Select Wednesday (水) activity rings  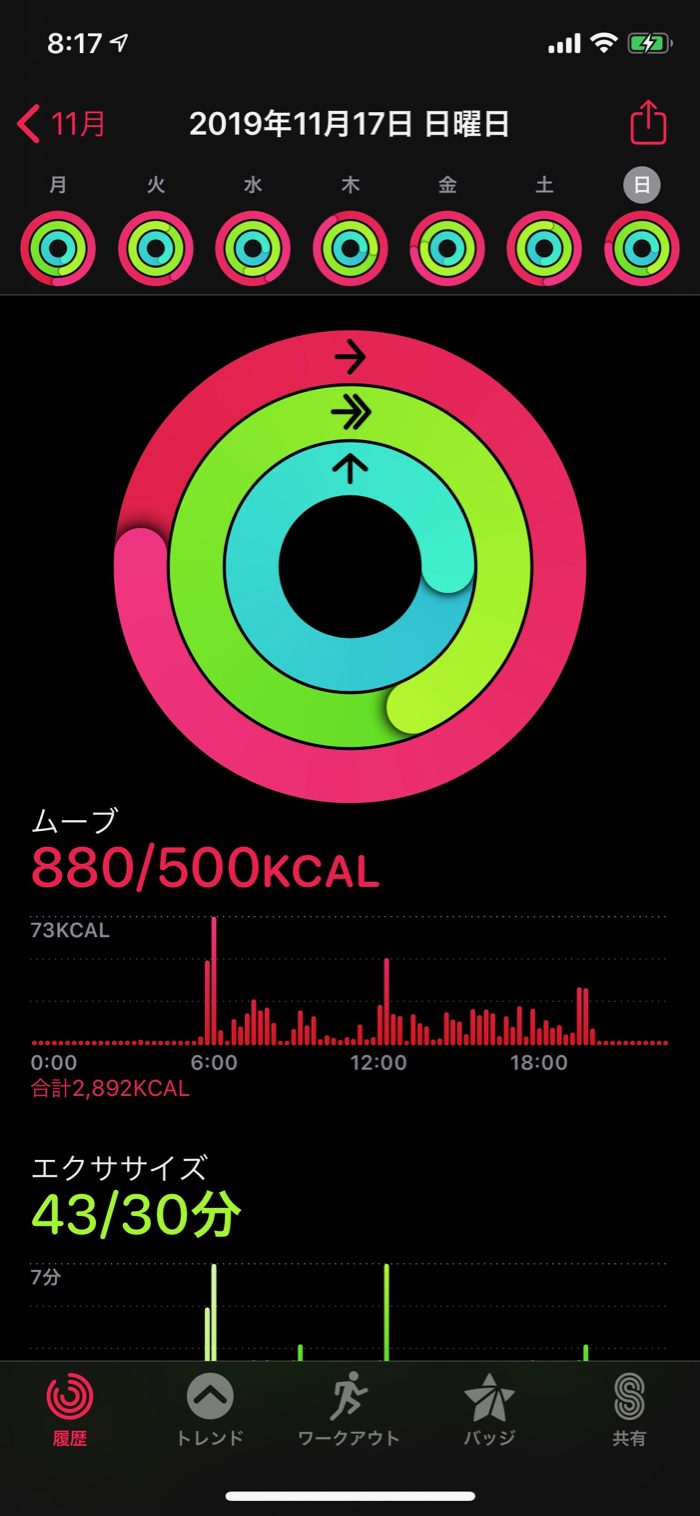click(252, 248)
